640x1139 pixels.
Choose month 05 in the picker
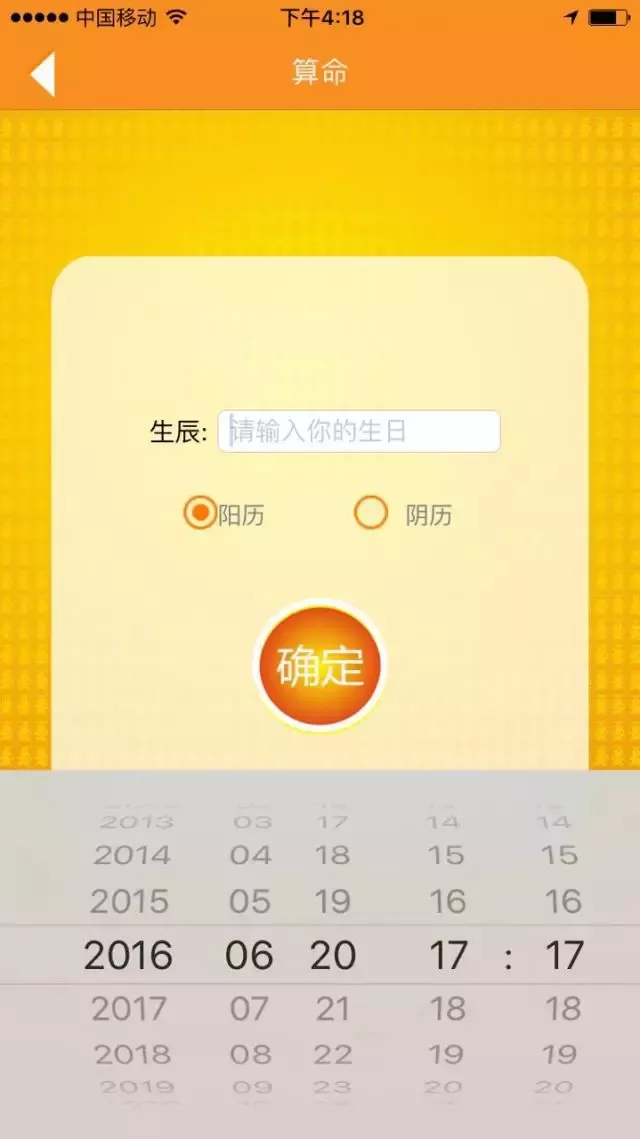(x=250, y=902)
